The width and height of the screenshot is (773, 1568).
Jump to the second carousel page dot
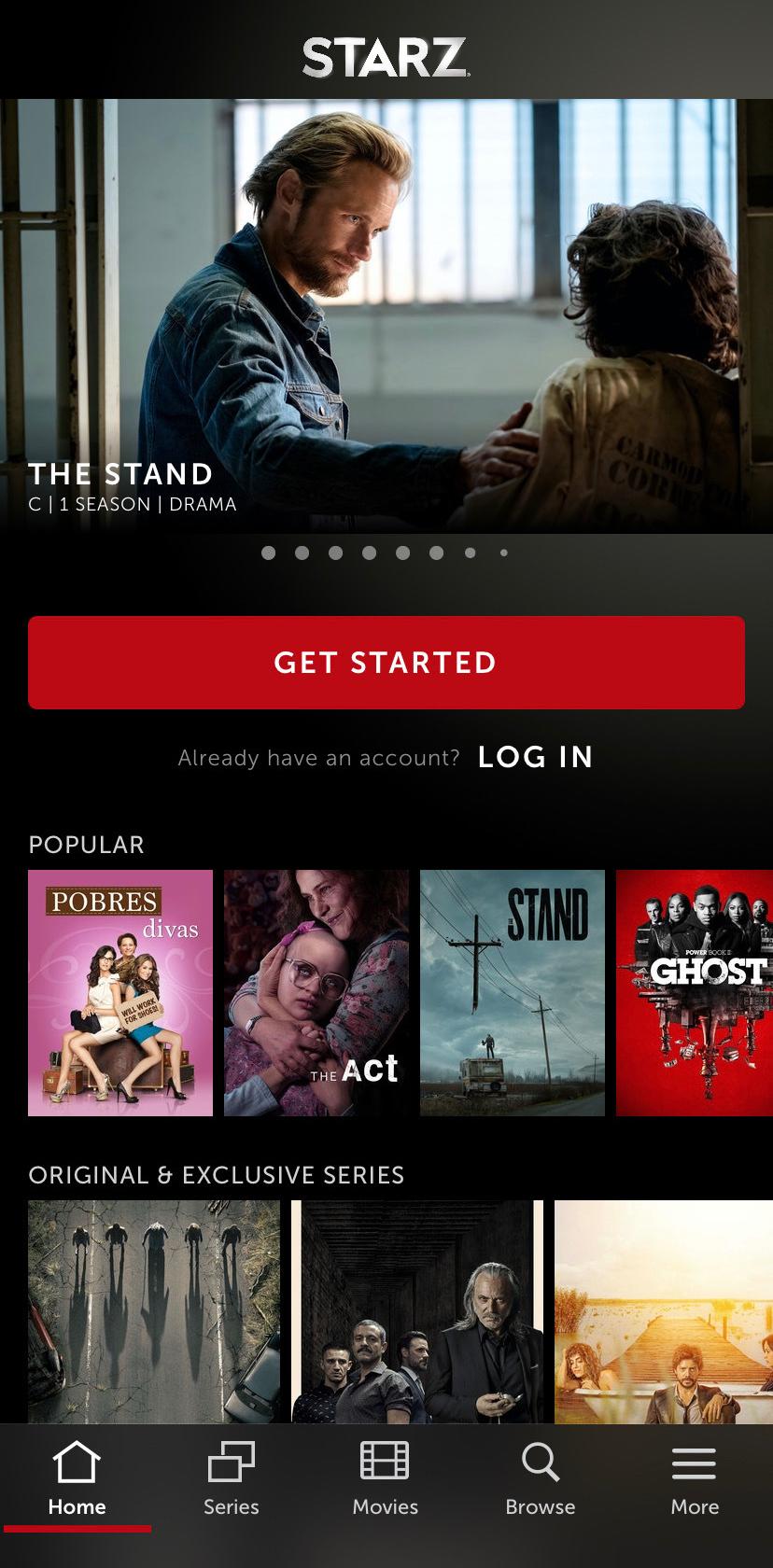[302, 553]
